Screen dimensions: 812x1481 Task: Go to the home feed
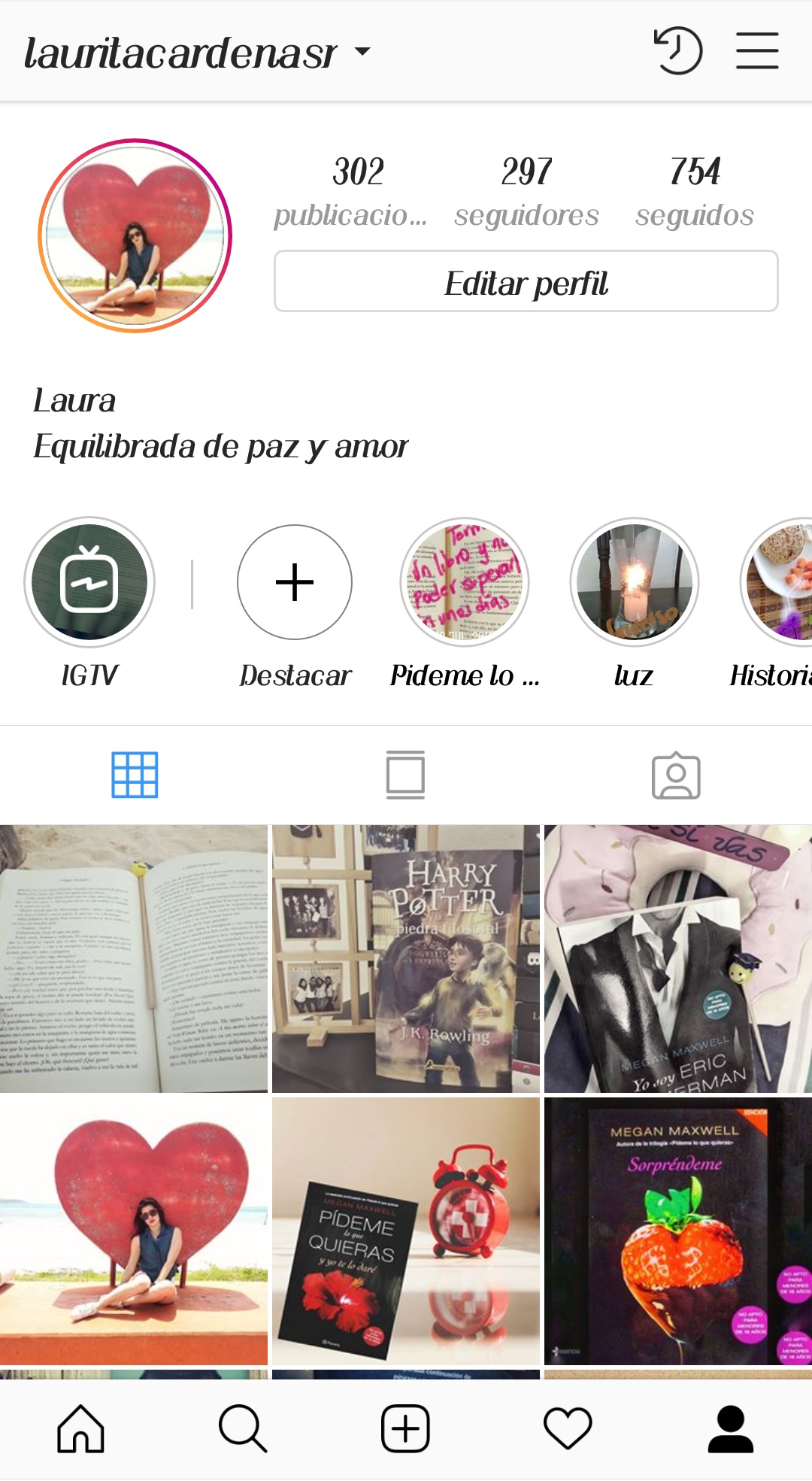point(81,1428)
